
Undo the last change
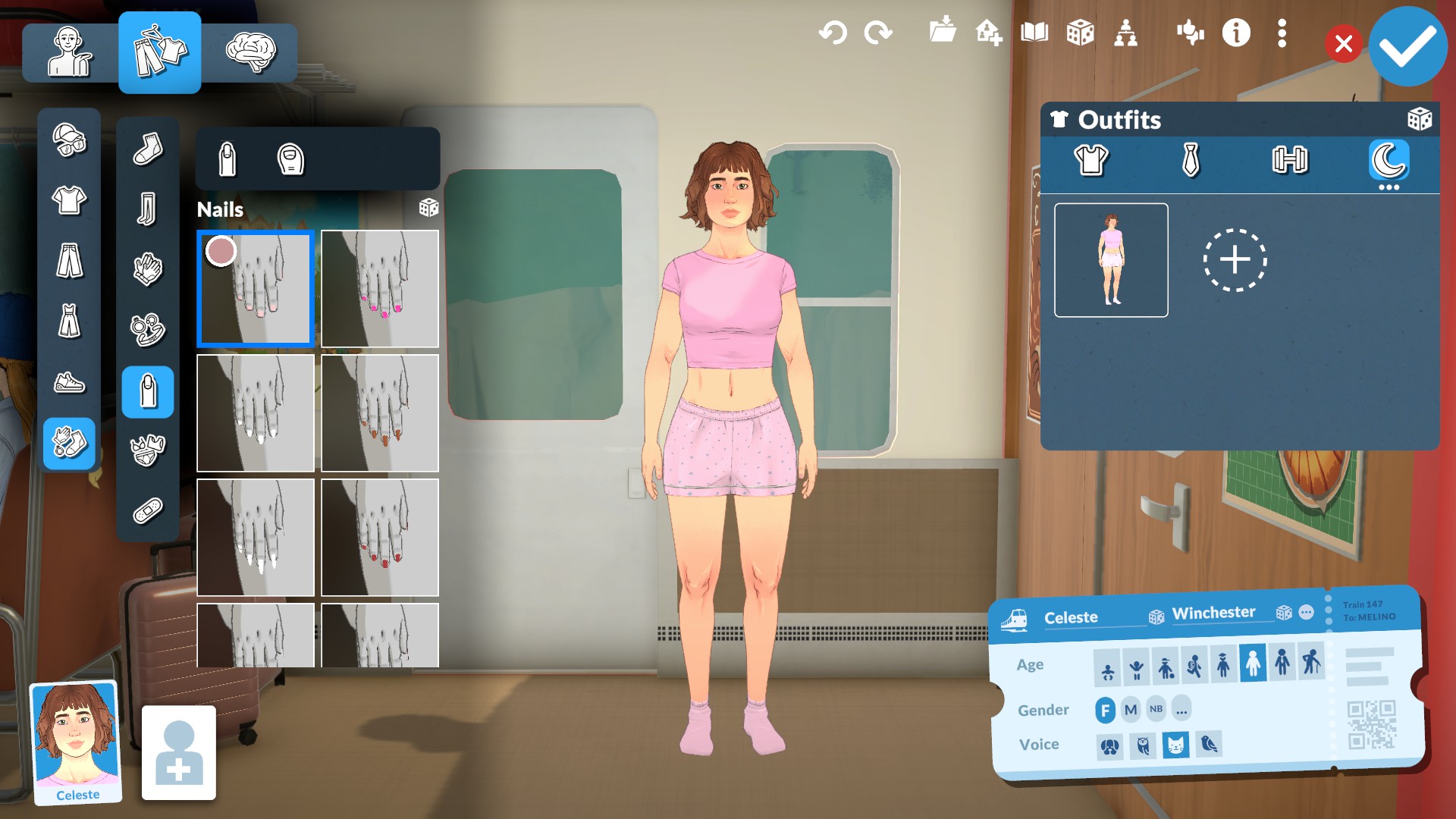click(833, 33)
